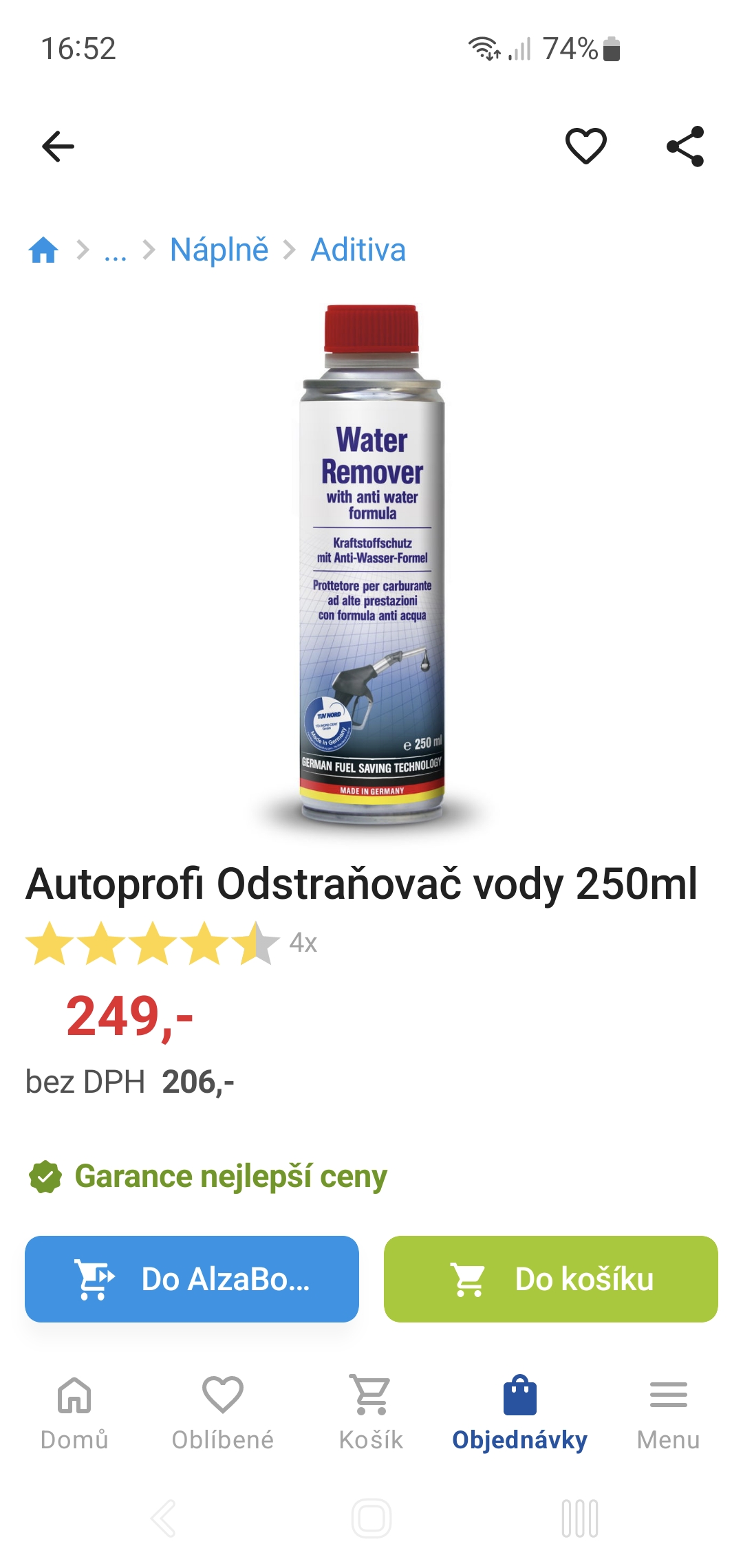Add product to favorites with heart icon
The height and width of the screenshot is (1568, 743).
[x=585, y=146]
